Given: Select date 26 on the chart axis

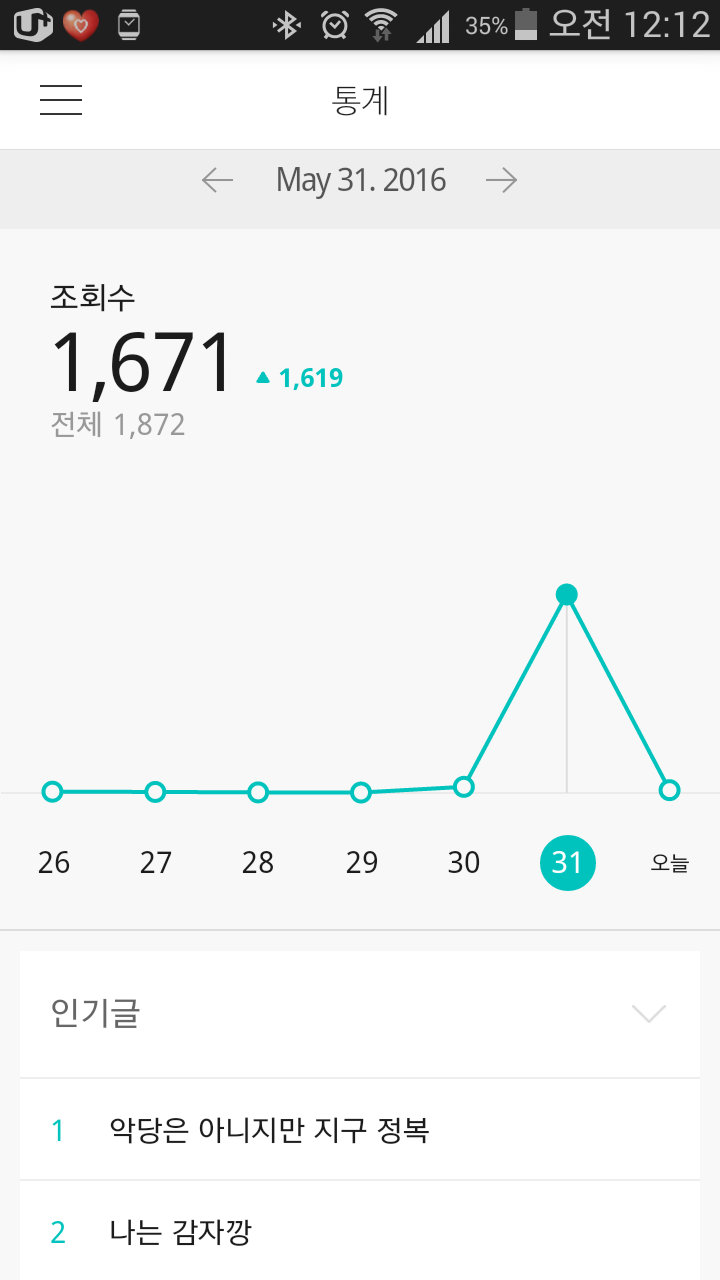Looking at the screenshot, I should tap(53, 861).
